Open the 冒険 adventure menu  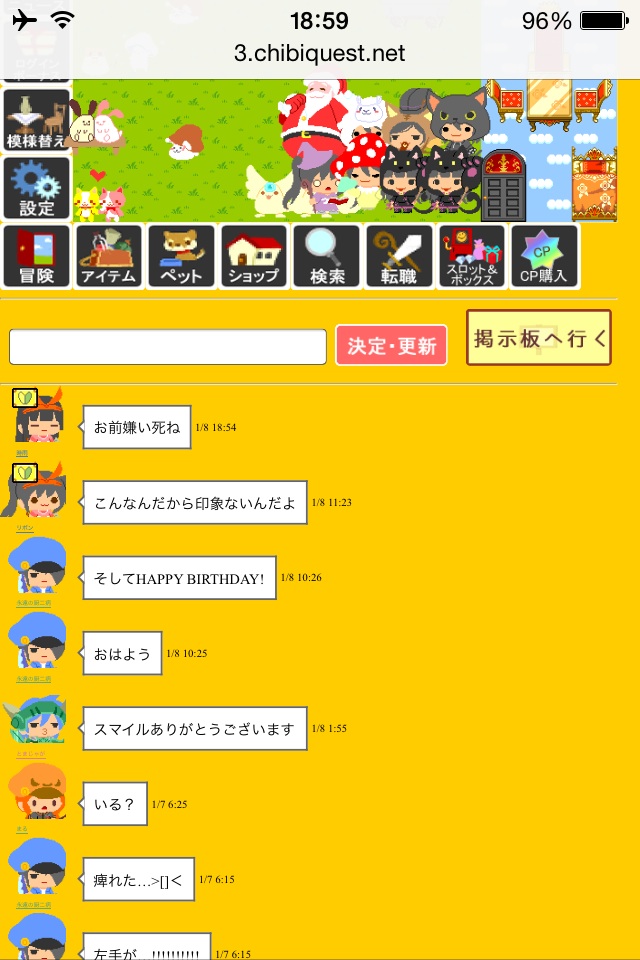[37, 257]
